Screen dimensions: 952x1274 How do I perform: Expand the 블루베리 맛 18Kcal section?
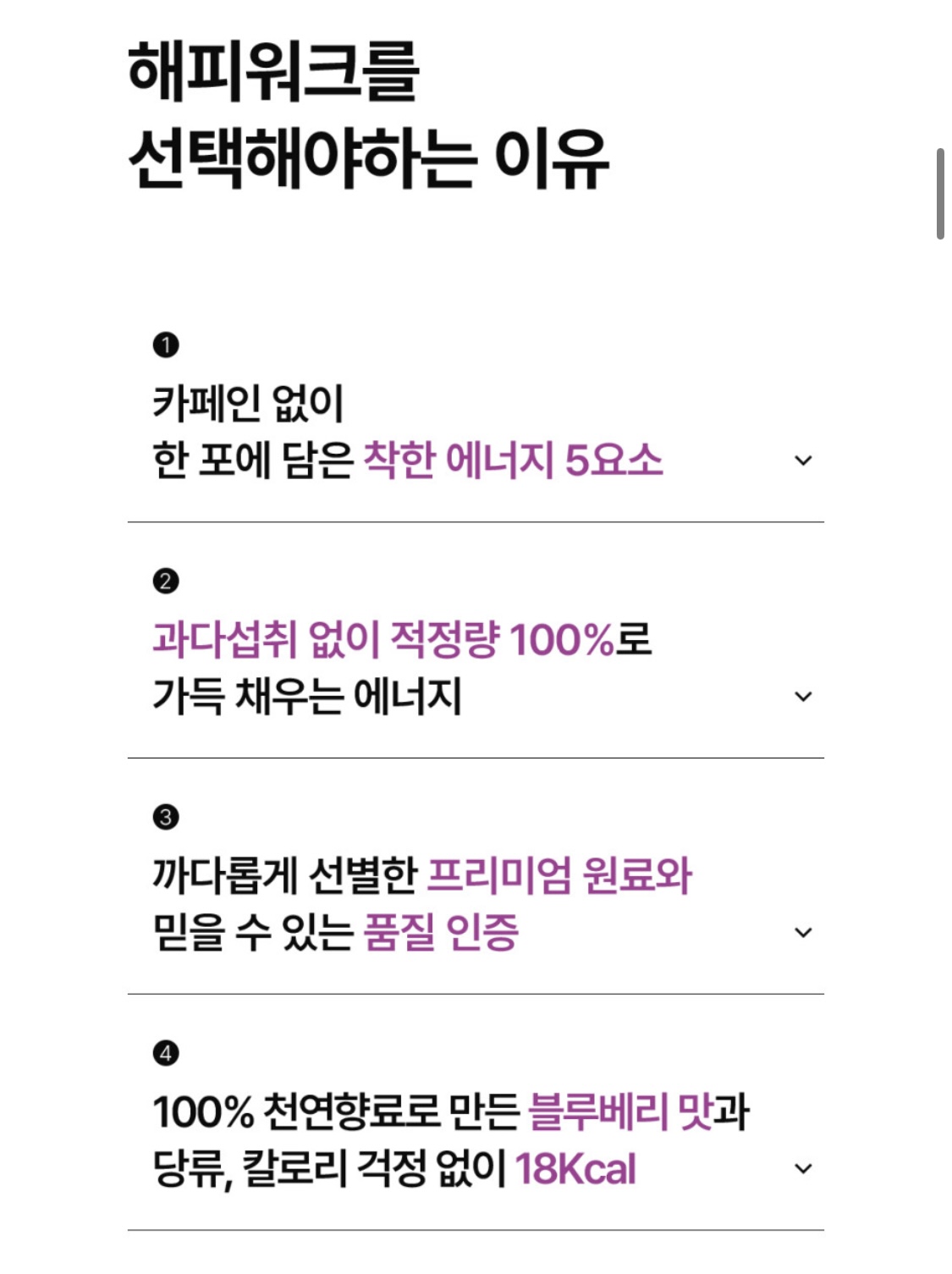point(803,1170)
